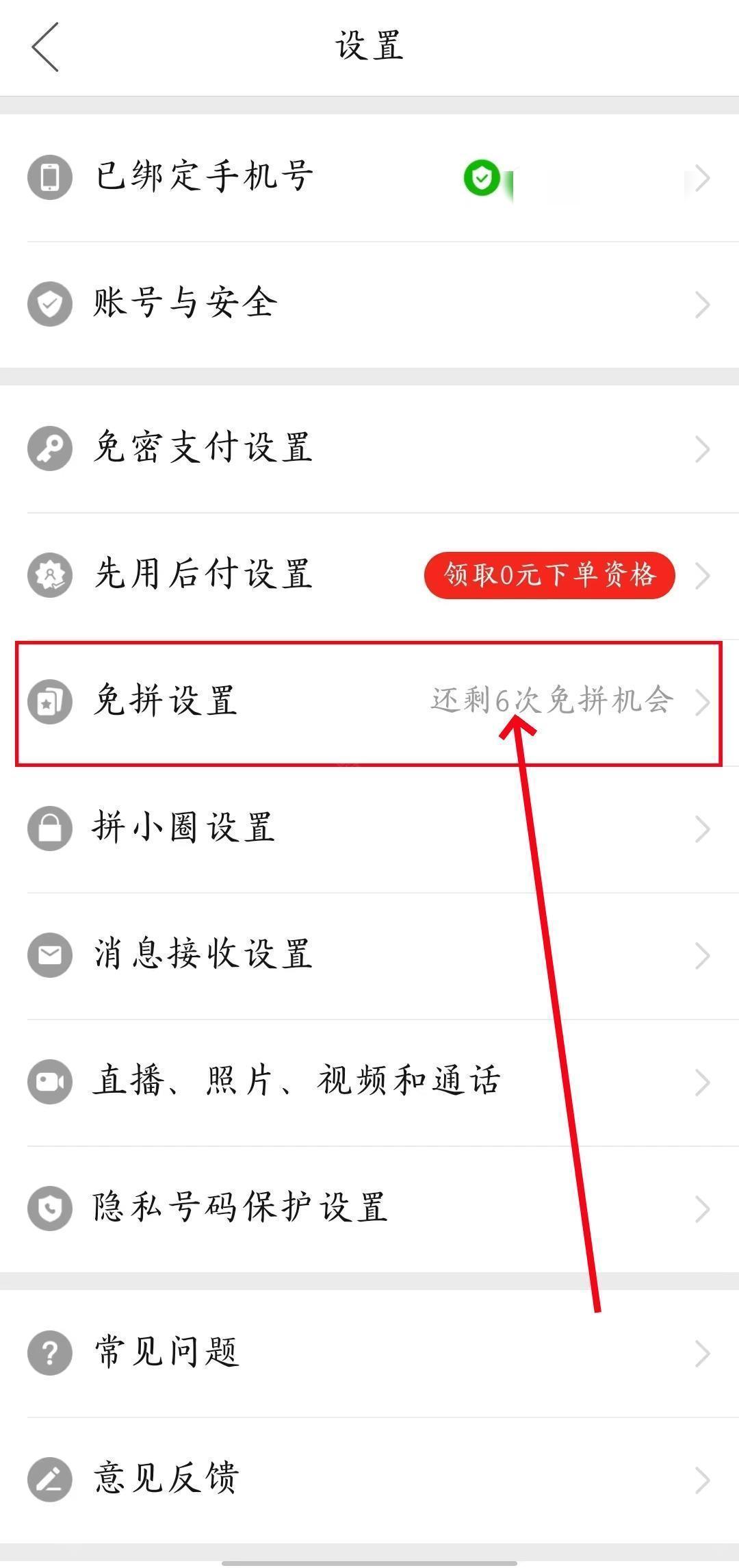
Task: Open 意见反馈
Action: (167, 1480)
